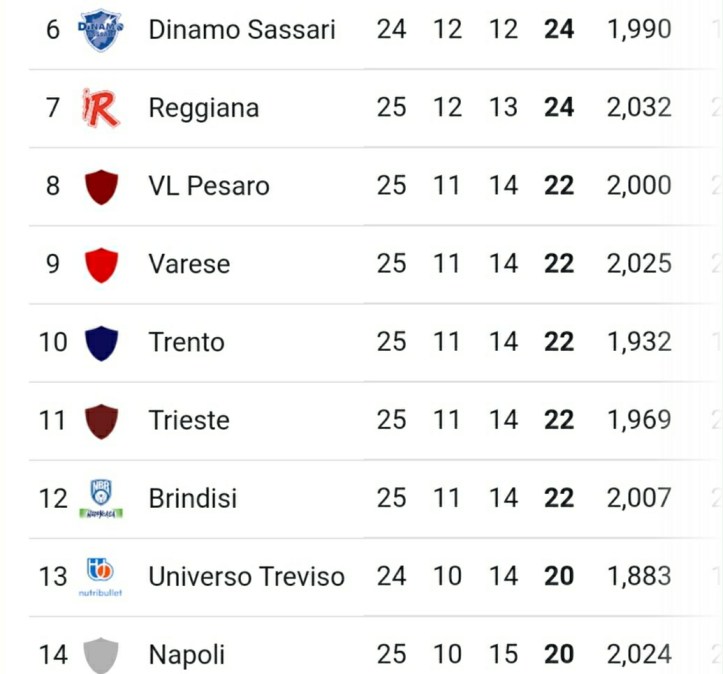Image resolution: width=723 pixels, height=674 pixels.
Task: Select the VL Pesaro row
Action: click(x=208, y=186)
